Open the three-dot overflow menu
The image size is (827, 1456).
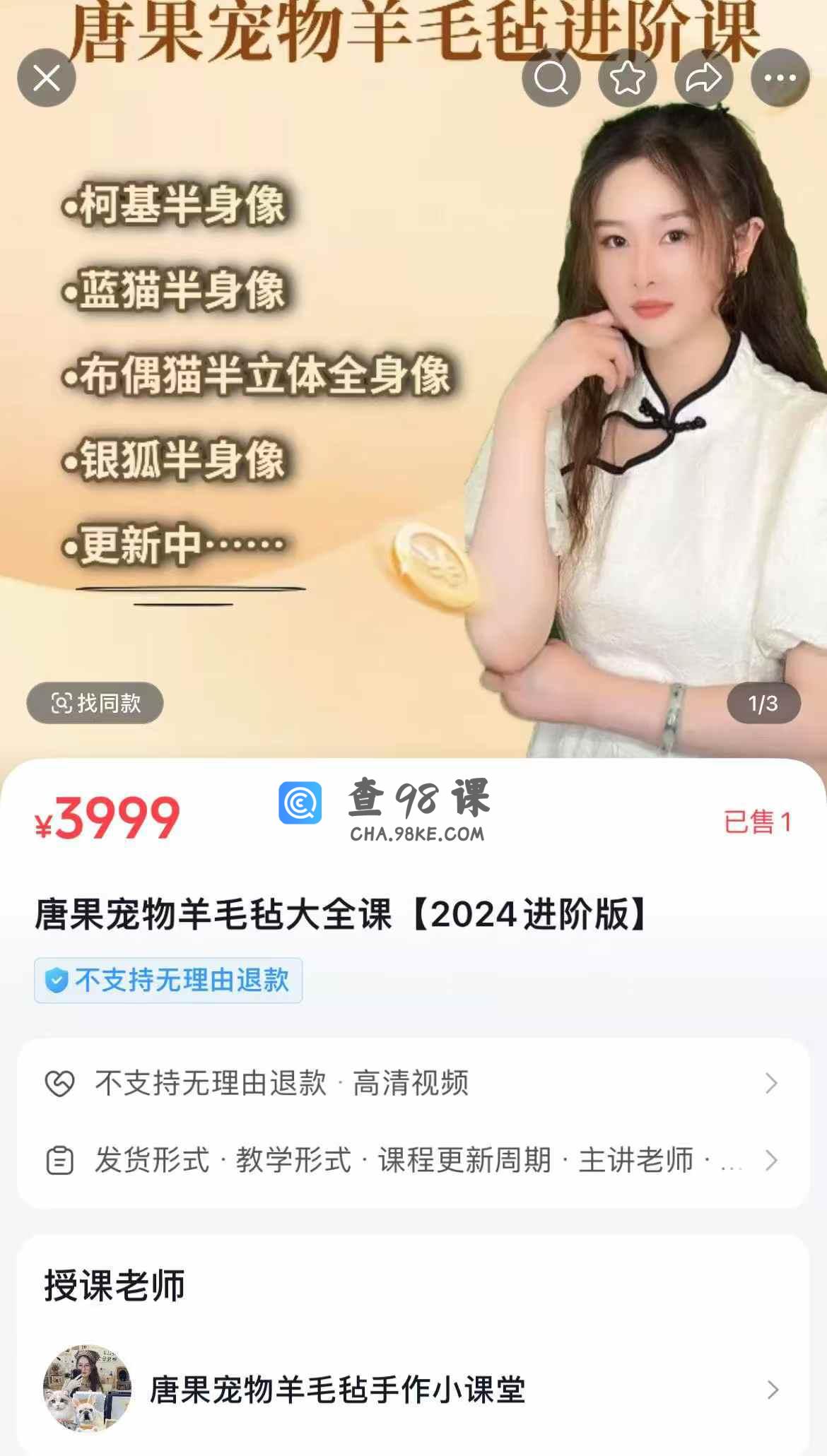tap(780, 78)
